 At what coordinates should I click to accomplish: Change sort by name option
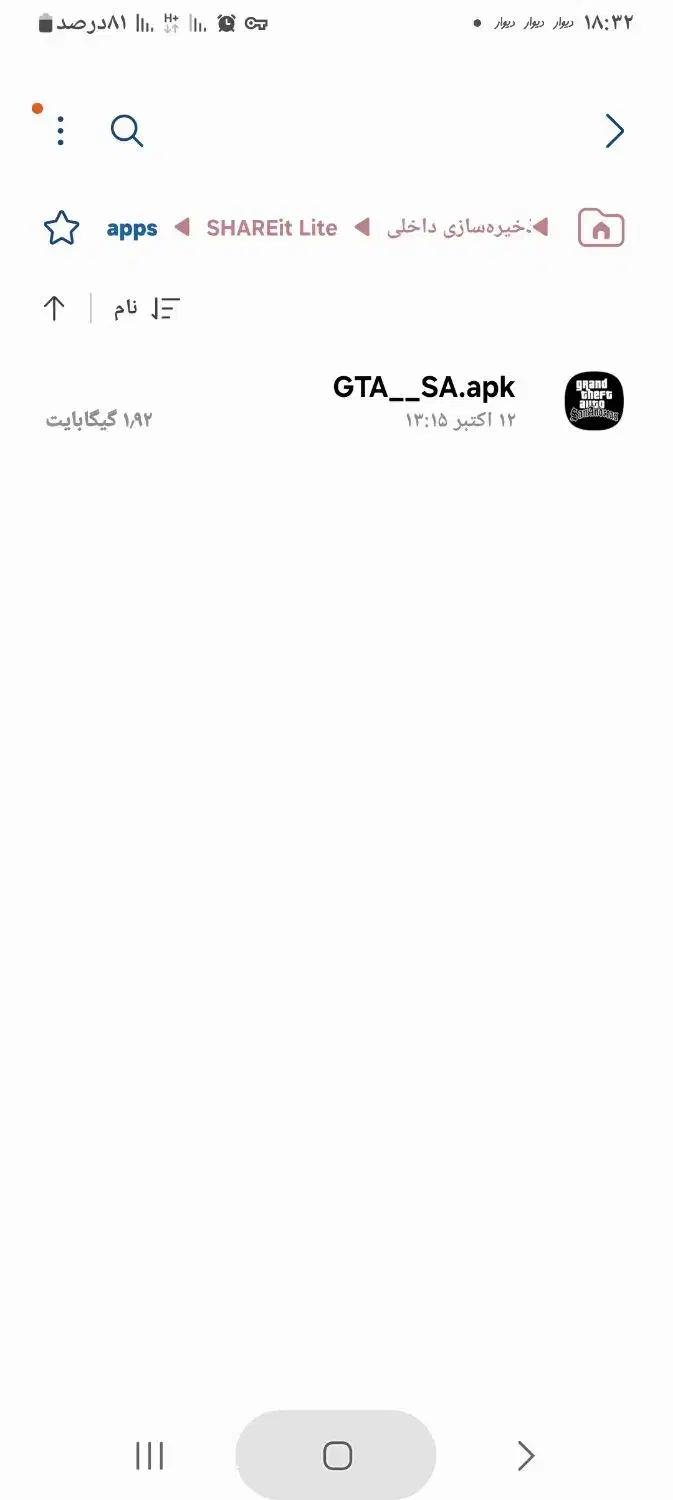(146, 309)
